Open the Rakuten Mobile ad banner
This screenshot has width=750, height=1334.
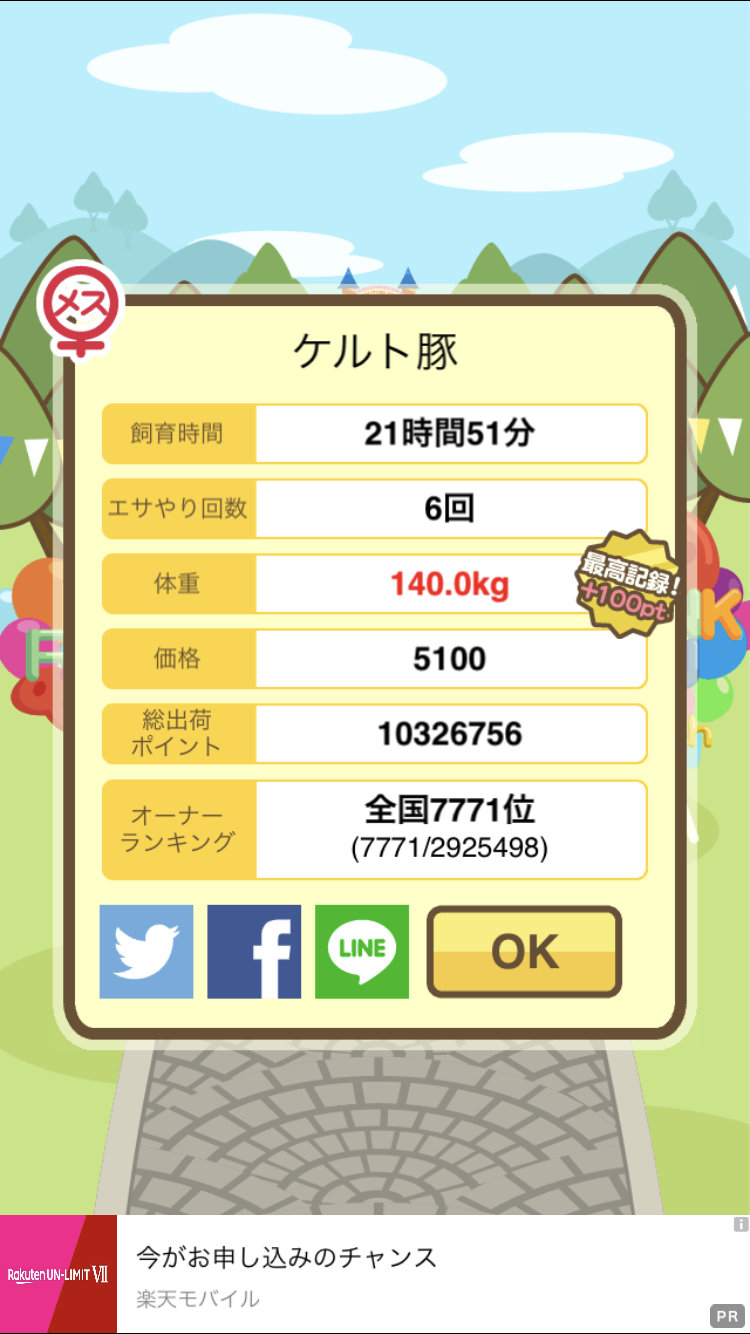375,1274
